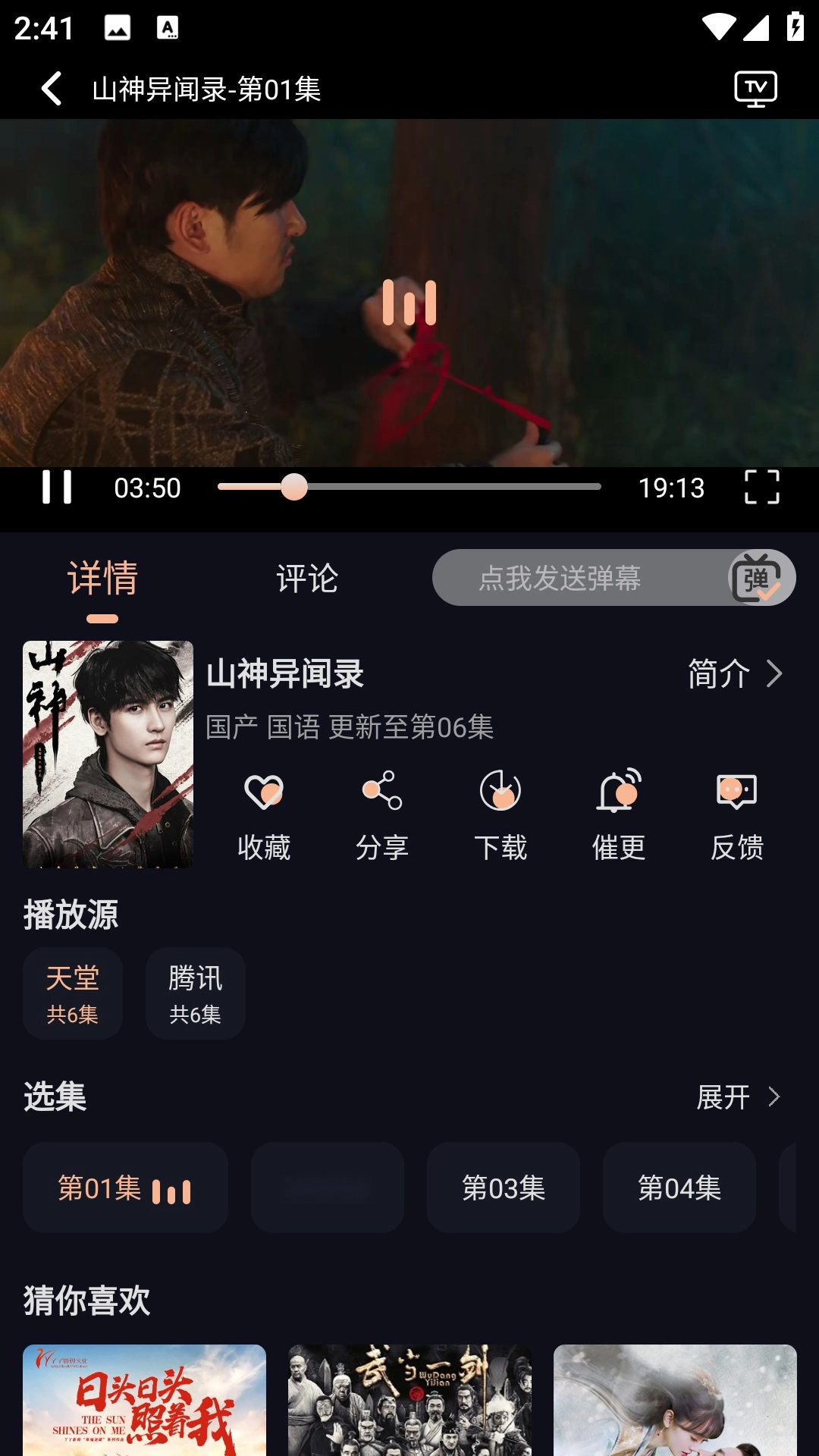819x1456 pixels.
Task: Go back from the video page
Action: point(52,89)
